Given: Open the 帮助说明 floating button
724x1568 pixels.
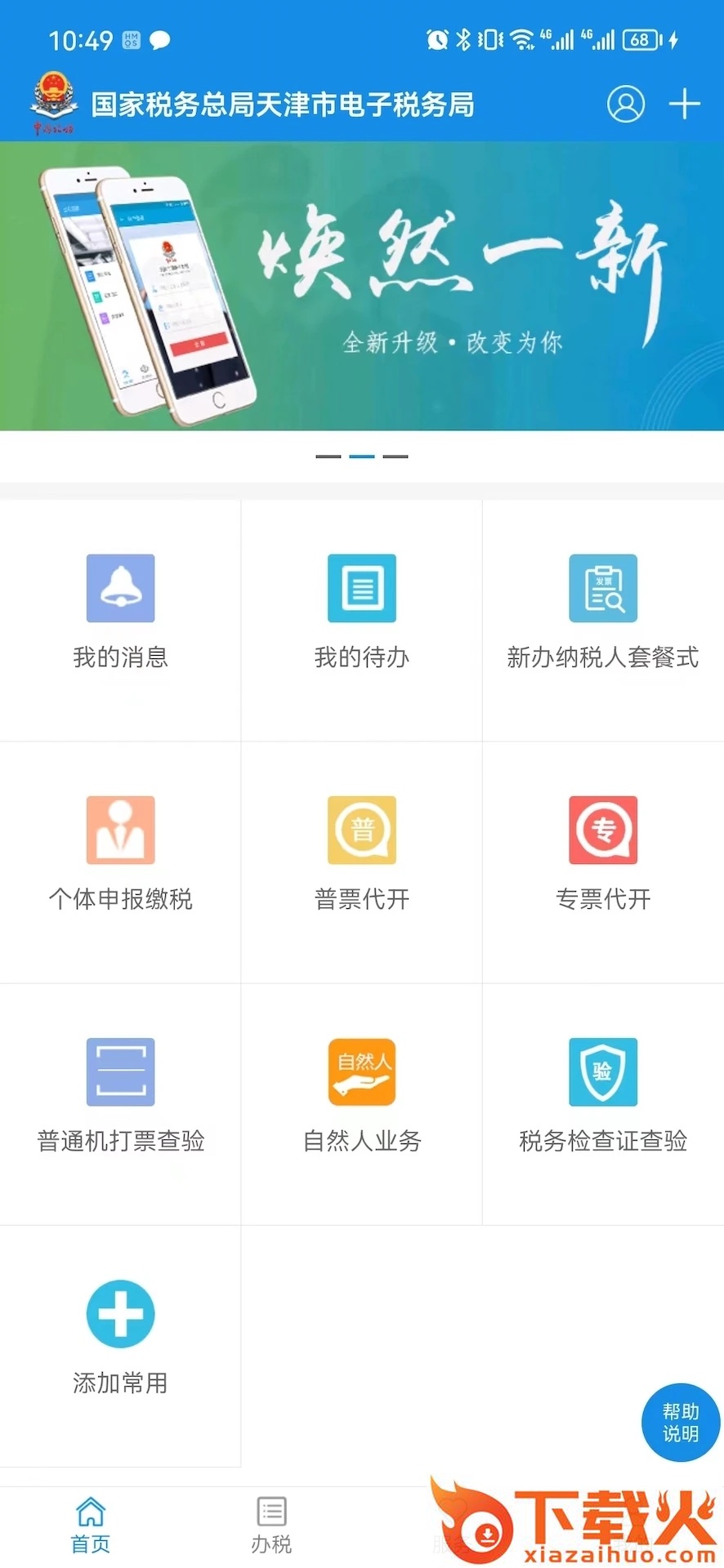Looking at the screenshot, I should [x=680, y=1422].
